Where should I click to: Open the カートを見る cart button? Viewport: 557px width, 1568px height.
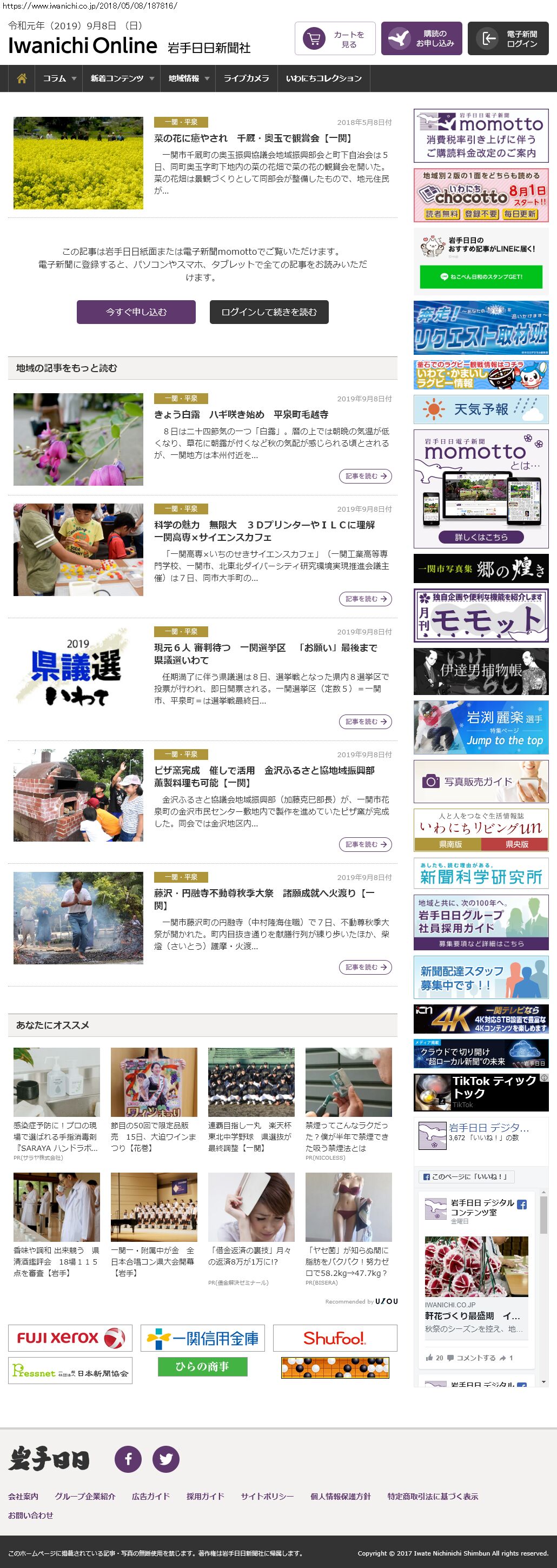coord(335,39)
